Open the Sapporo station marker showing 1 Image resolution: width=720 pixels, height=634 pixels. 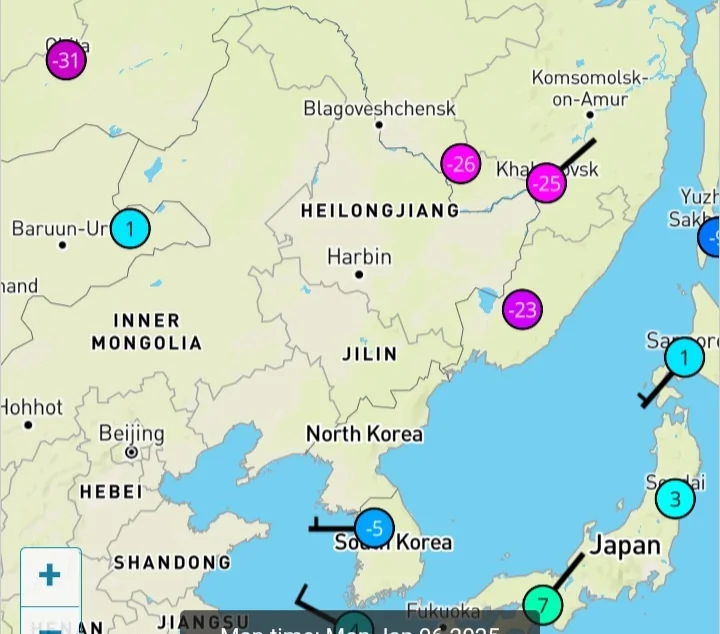click(x=684, y=357)
